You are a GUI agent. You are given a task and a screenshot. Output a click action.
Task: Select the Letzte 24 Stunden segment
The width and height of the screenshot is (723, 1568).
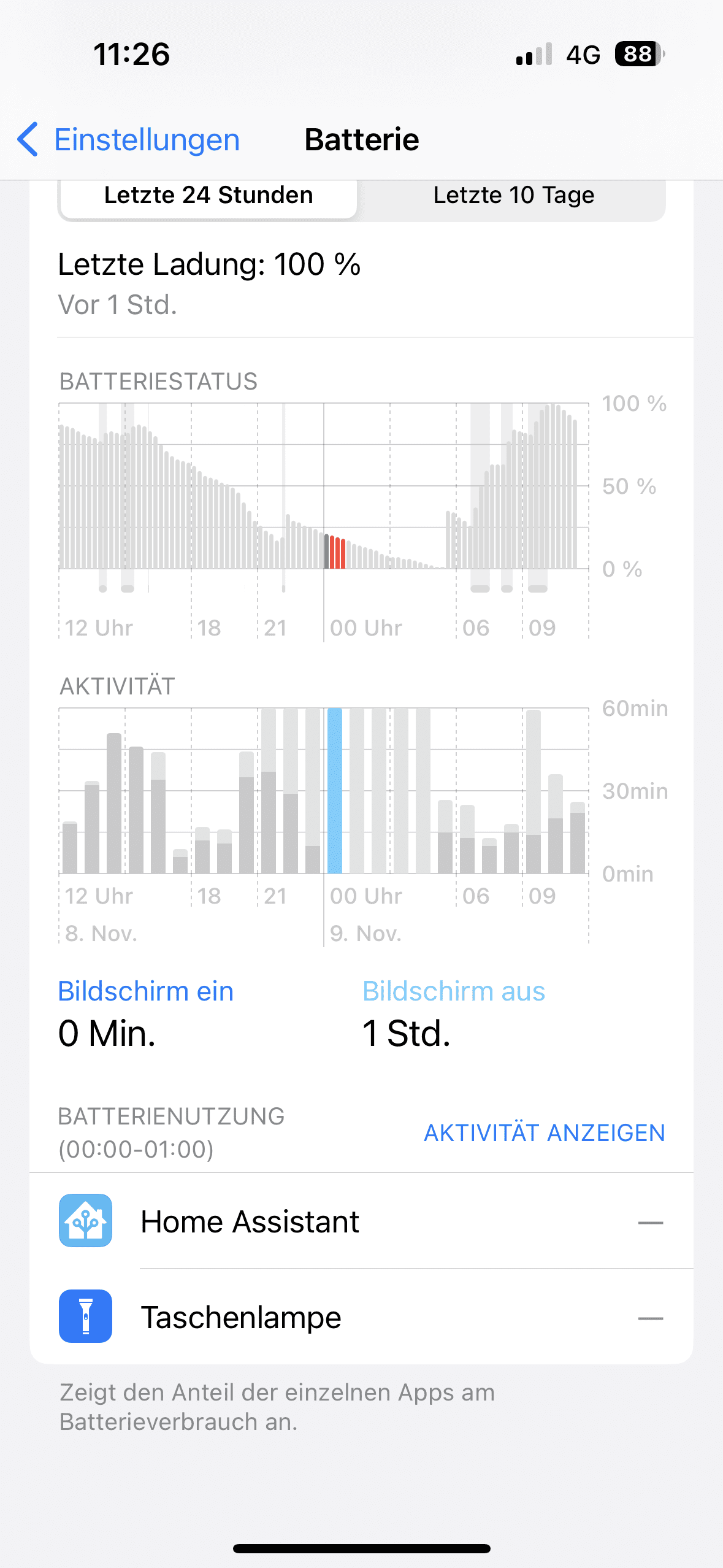point(208,196)
